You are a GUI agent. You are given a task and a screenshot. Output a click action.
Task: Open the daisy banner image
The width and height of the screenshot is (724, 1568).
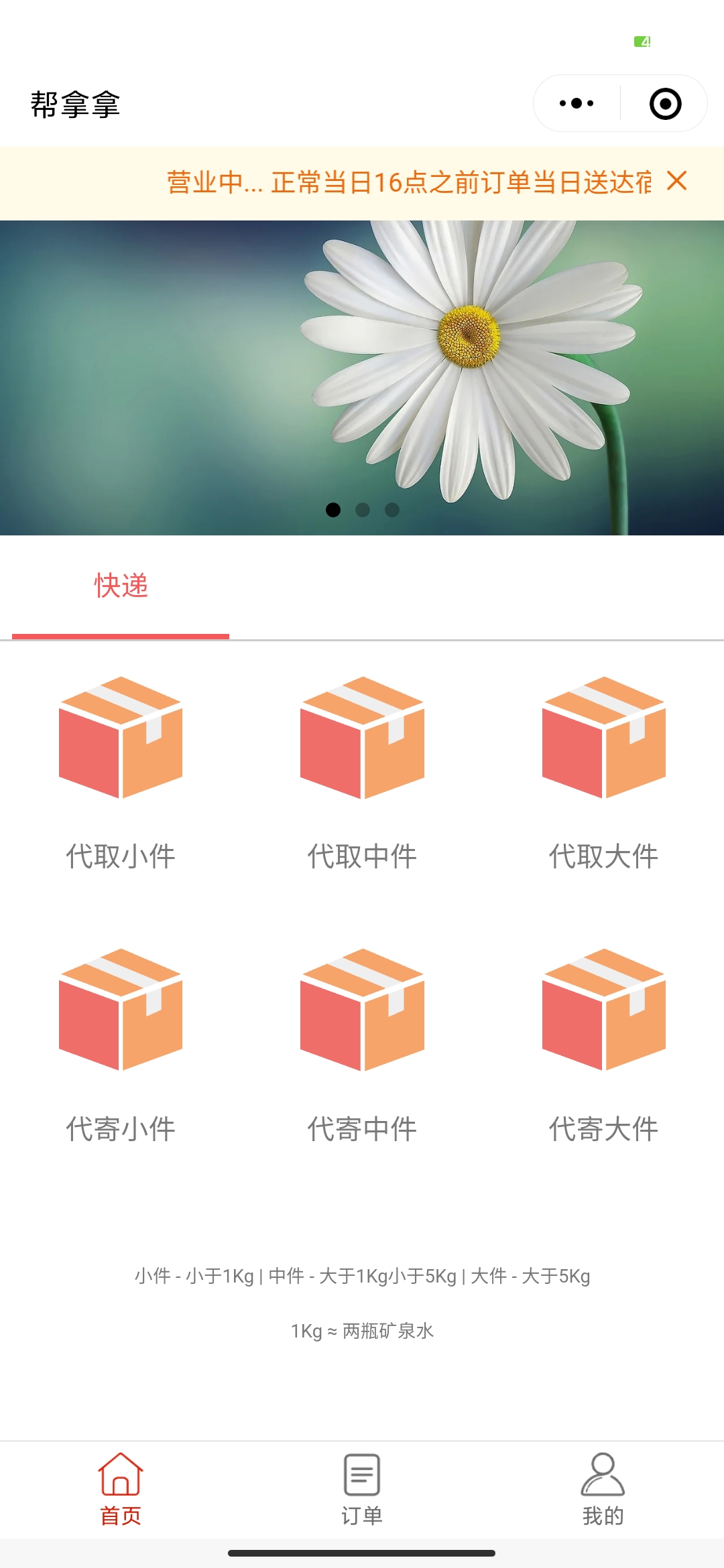362,378
